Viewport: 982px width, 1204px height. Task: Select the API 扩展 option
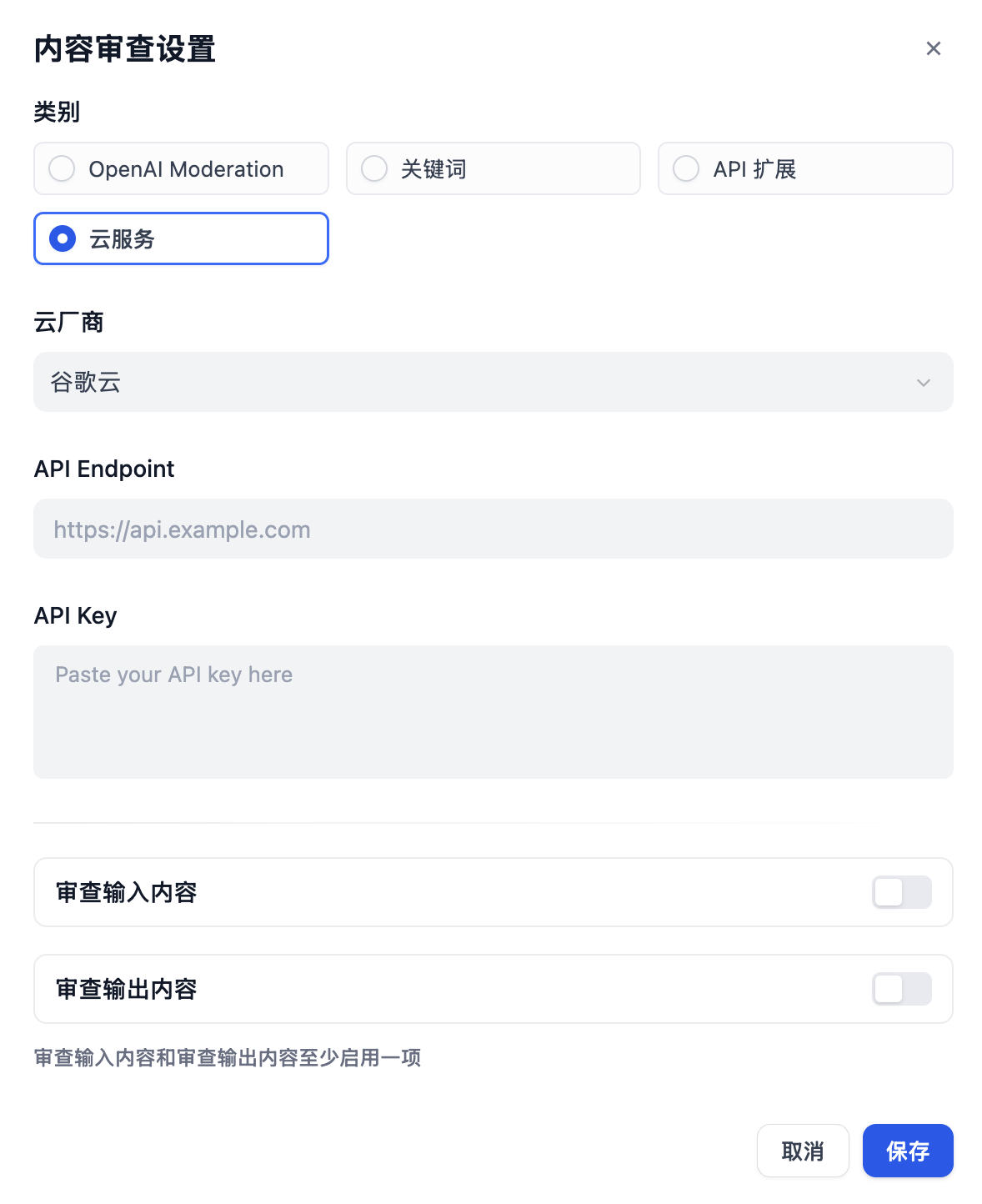tap(804, 168)
